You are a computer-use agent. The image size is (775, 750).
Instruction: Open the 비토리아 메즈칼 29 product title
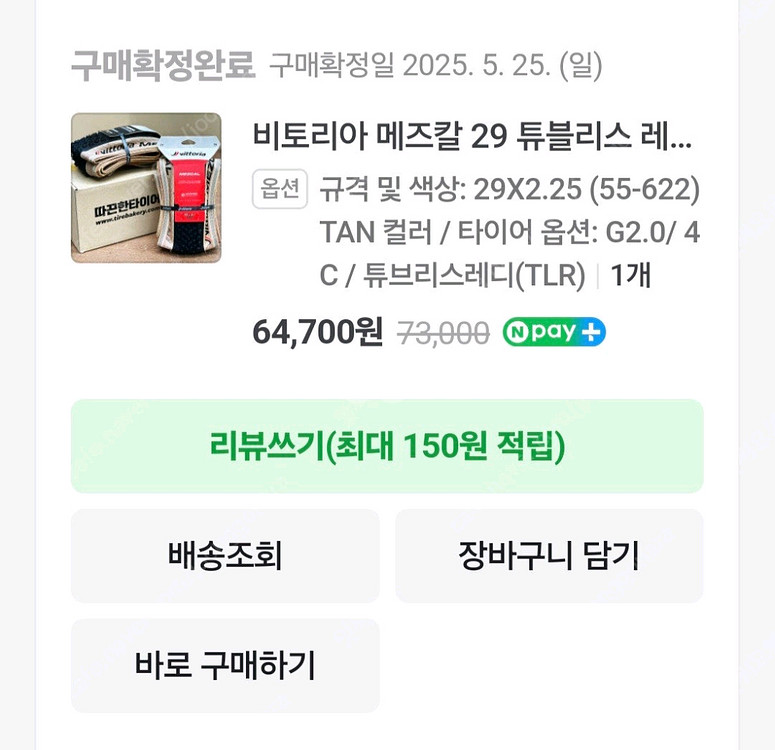point(472,134)
